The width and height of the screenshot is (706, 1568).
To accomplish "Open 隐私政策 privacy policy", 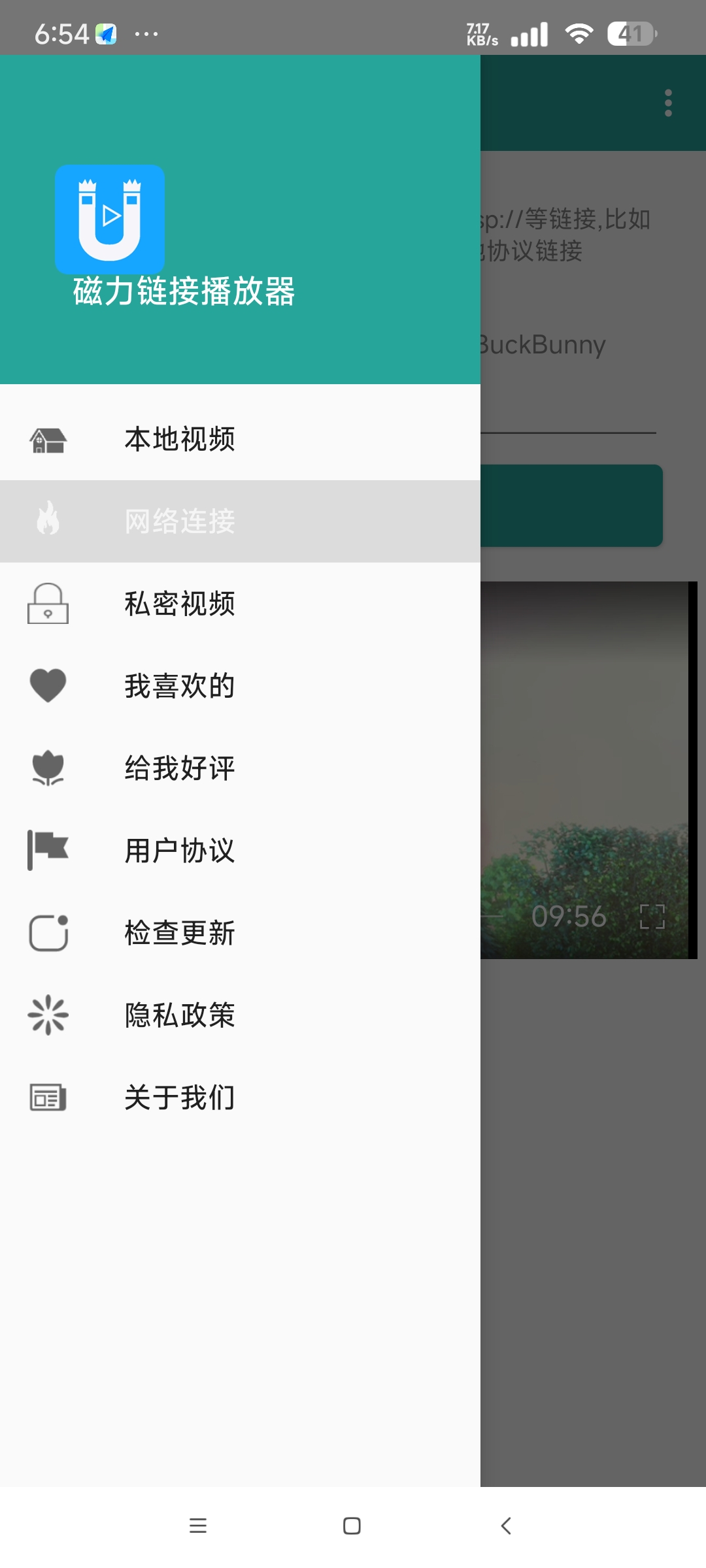I will 180,1015.
